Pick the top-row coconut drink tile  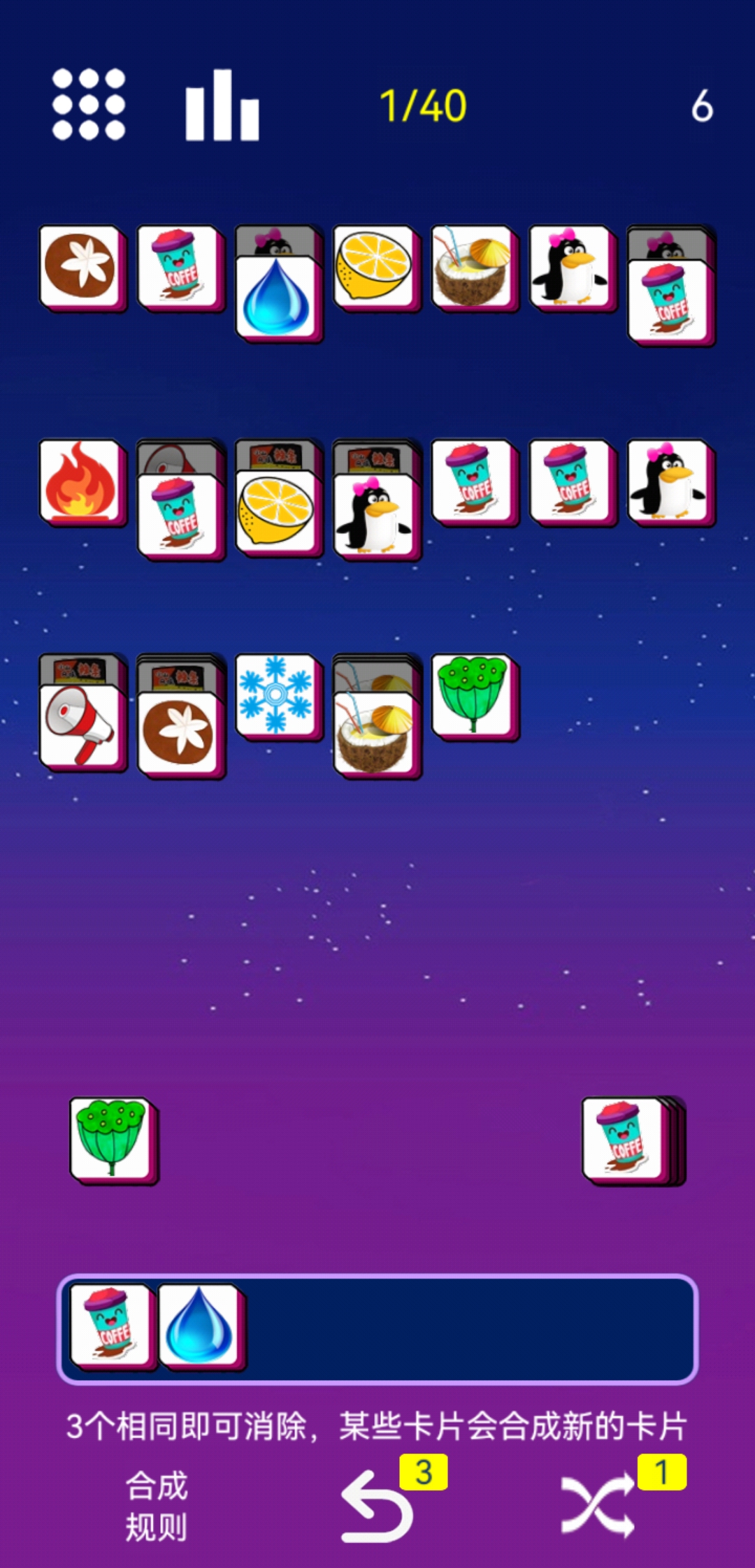pos(472,266)
